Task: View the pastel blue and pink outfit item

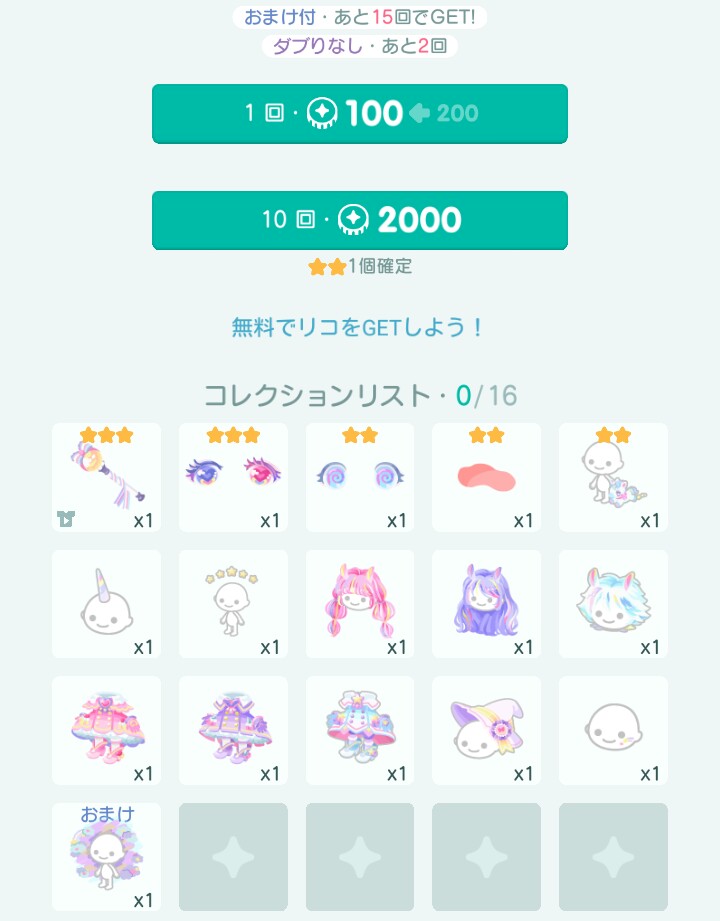Action: coord(360,731)
